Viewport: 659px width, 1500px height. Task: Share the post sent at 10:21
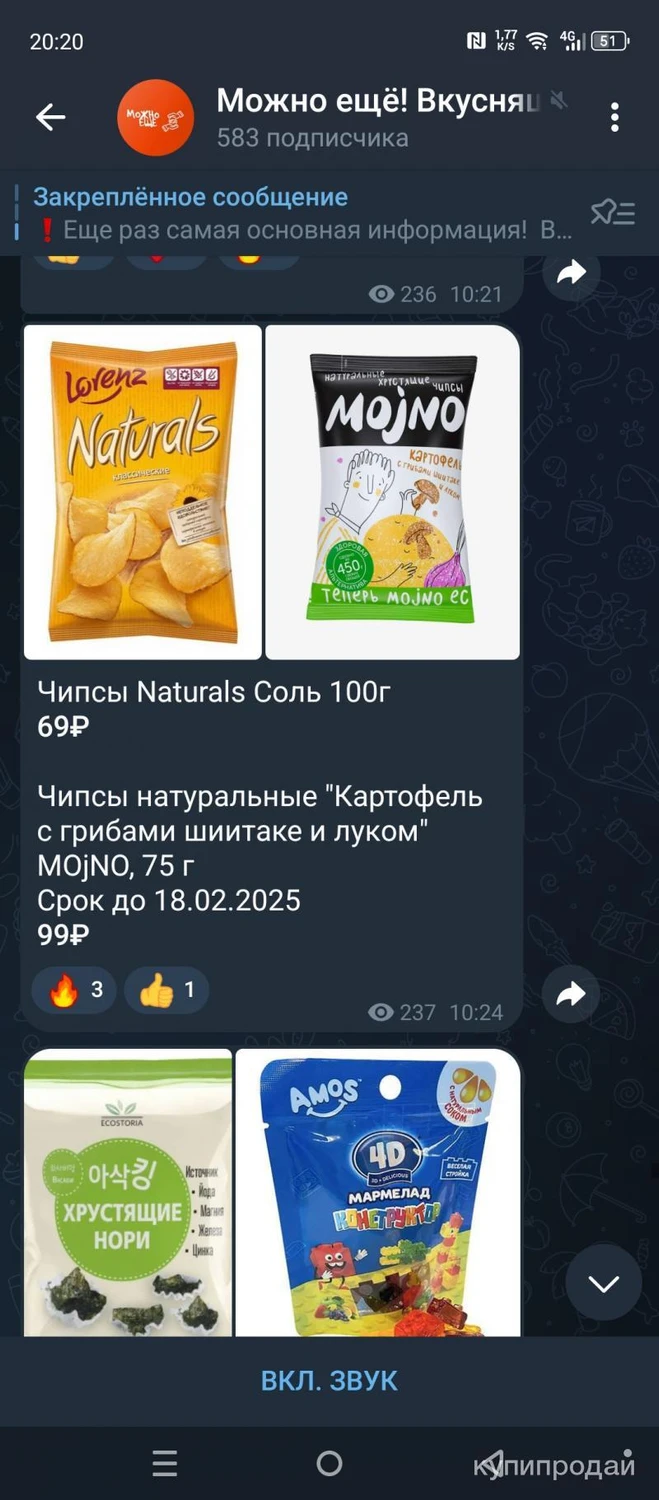571,273
